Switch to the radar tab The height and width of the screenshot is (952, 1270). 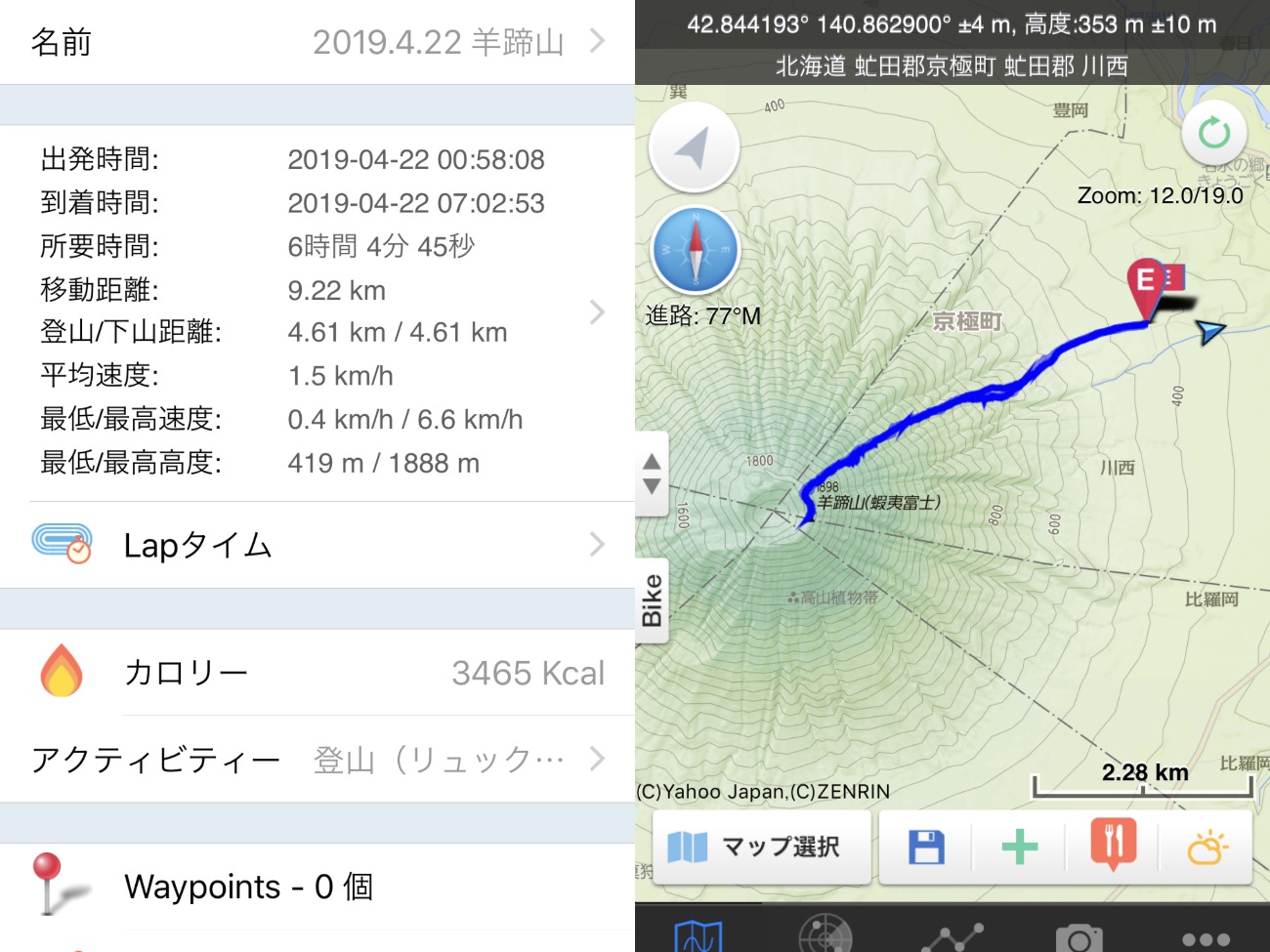825,935
